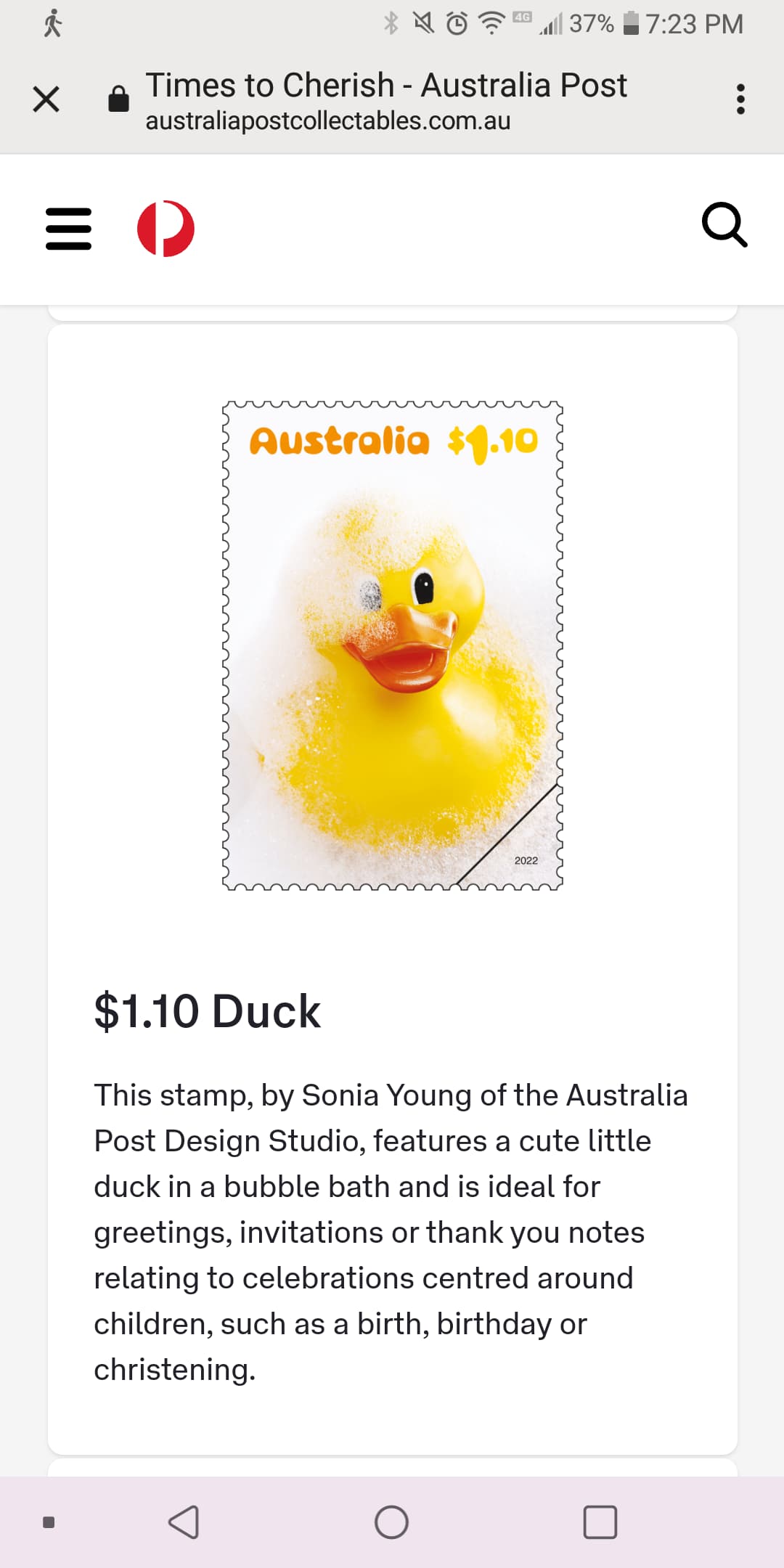Tap the Australia Post logo
784x1568 pixels.
point(166,229)
